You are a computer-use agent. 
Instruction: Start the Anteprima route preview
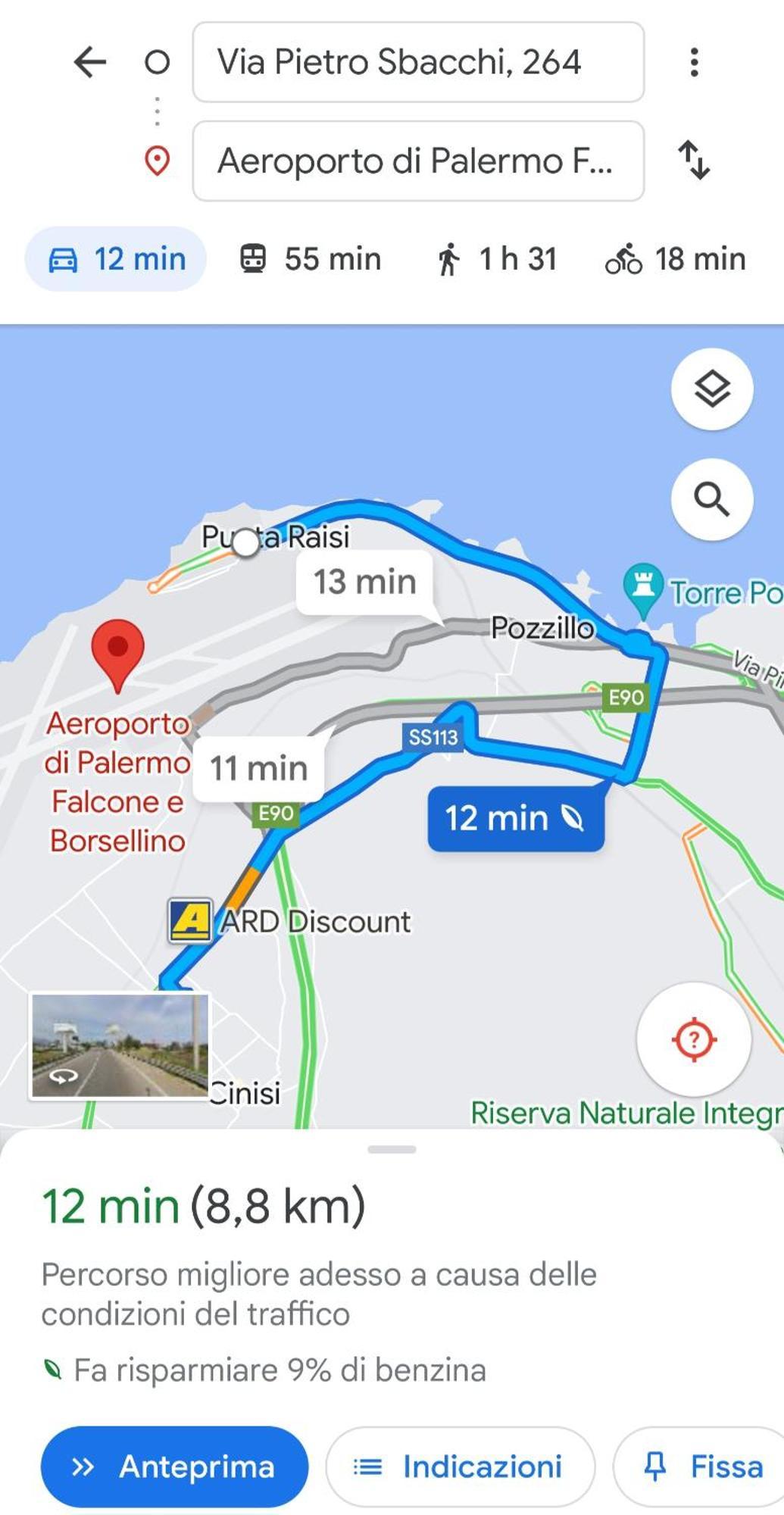[x=174, y=1467]
